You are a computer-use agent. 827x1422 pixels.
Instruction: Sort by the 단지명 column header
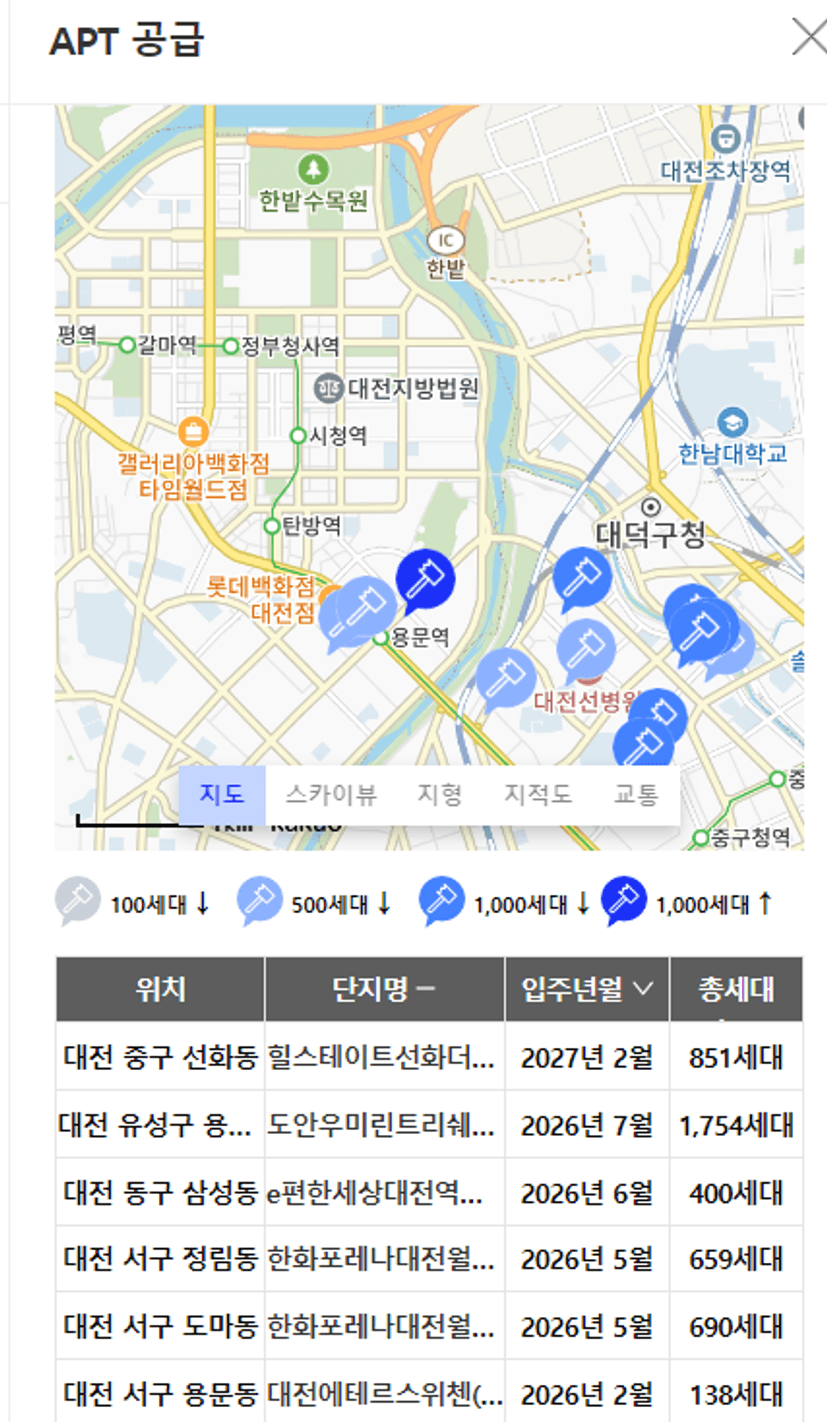pos(384,989)
